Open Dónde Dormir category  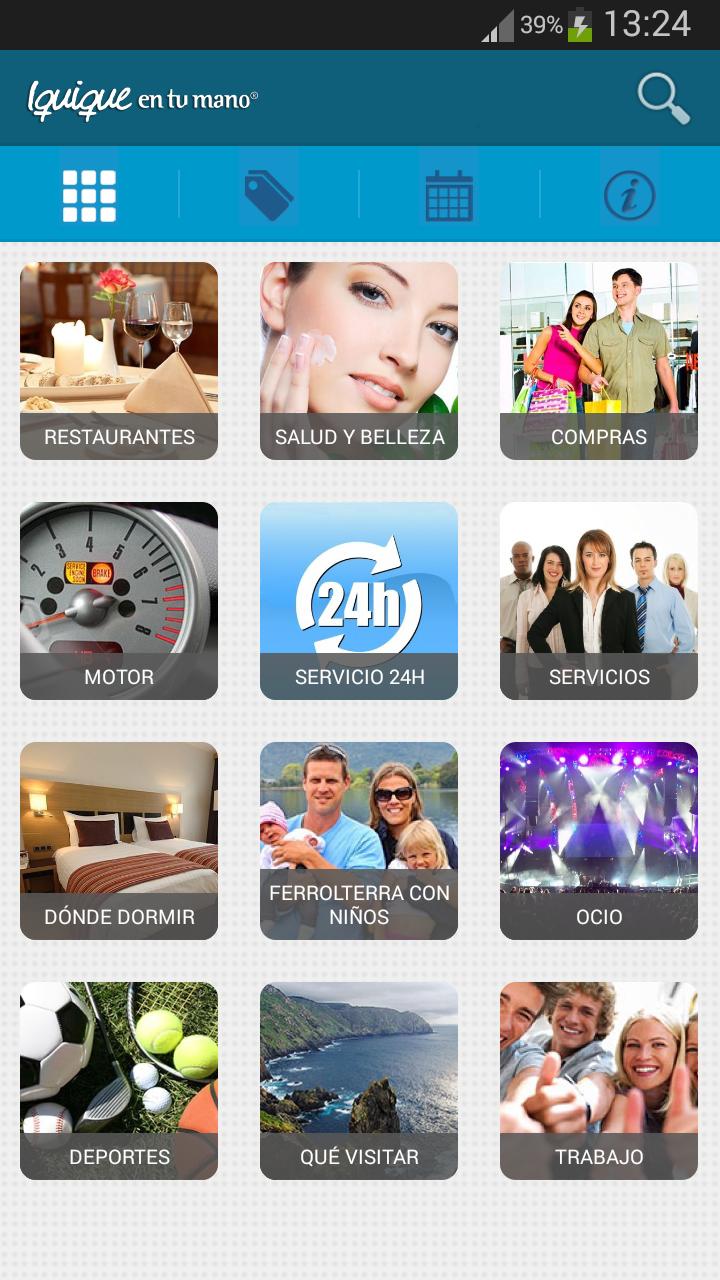coord(119,841)
